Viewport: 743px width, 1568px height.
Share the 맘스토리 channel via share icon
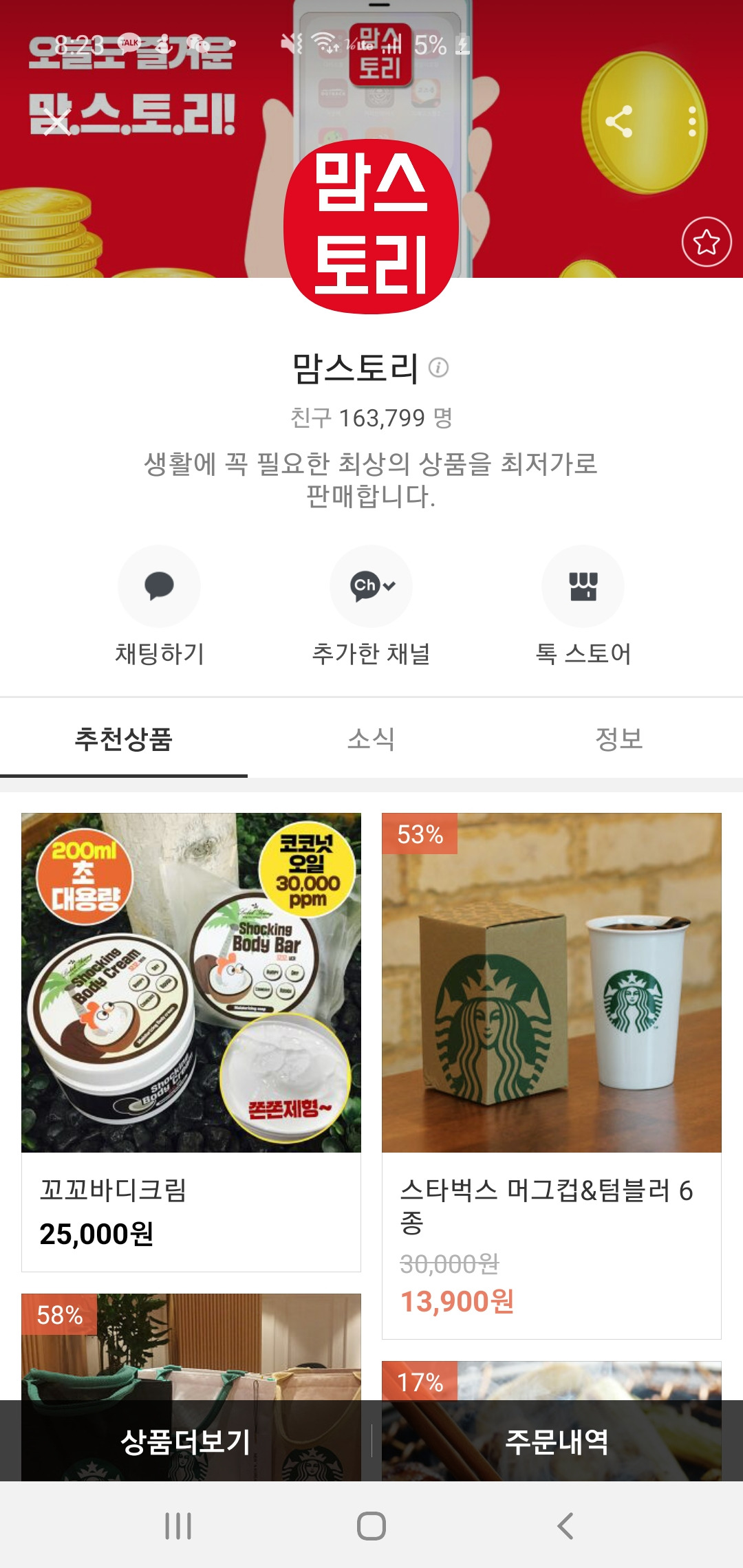click(x=620, y=122)
